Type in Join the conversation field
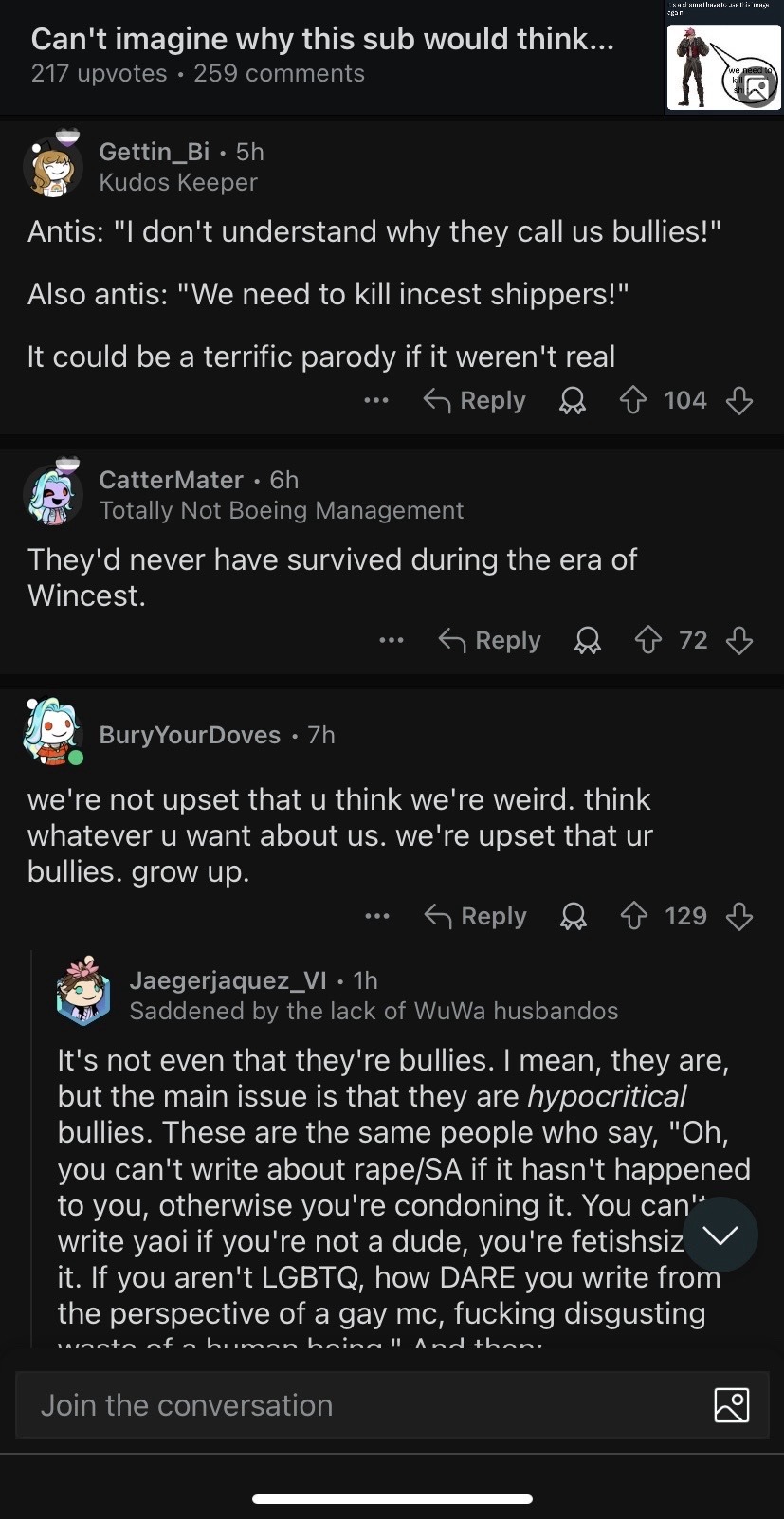This screenshot has height=1519, width=784. 360,1405
